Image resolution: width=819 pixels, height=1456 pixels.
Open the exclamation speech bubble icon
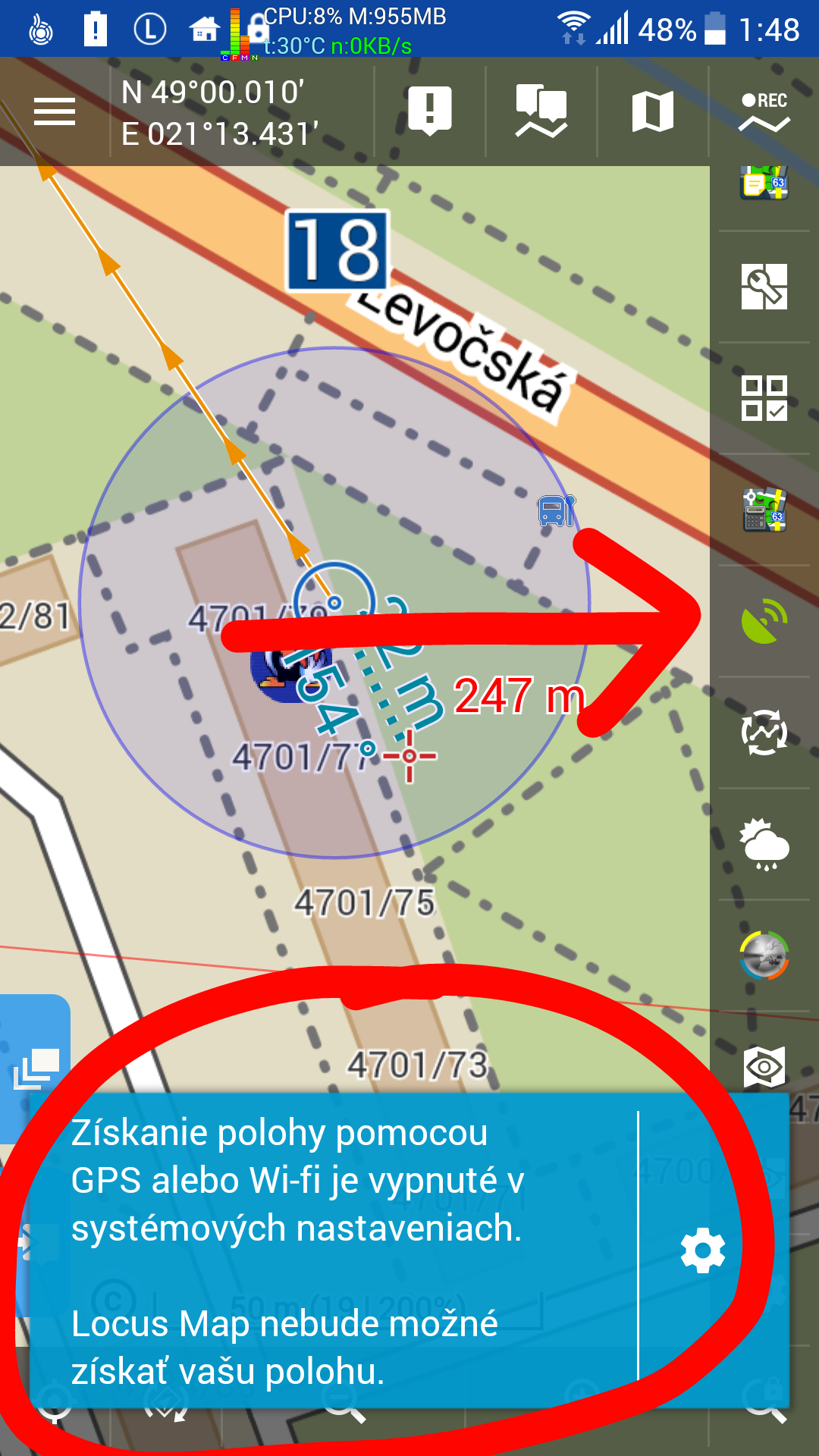click(430, 111)
